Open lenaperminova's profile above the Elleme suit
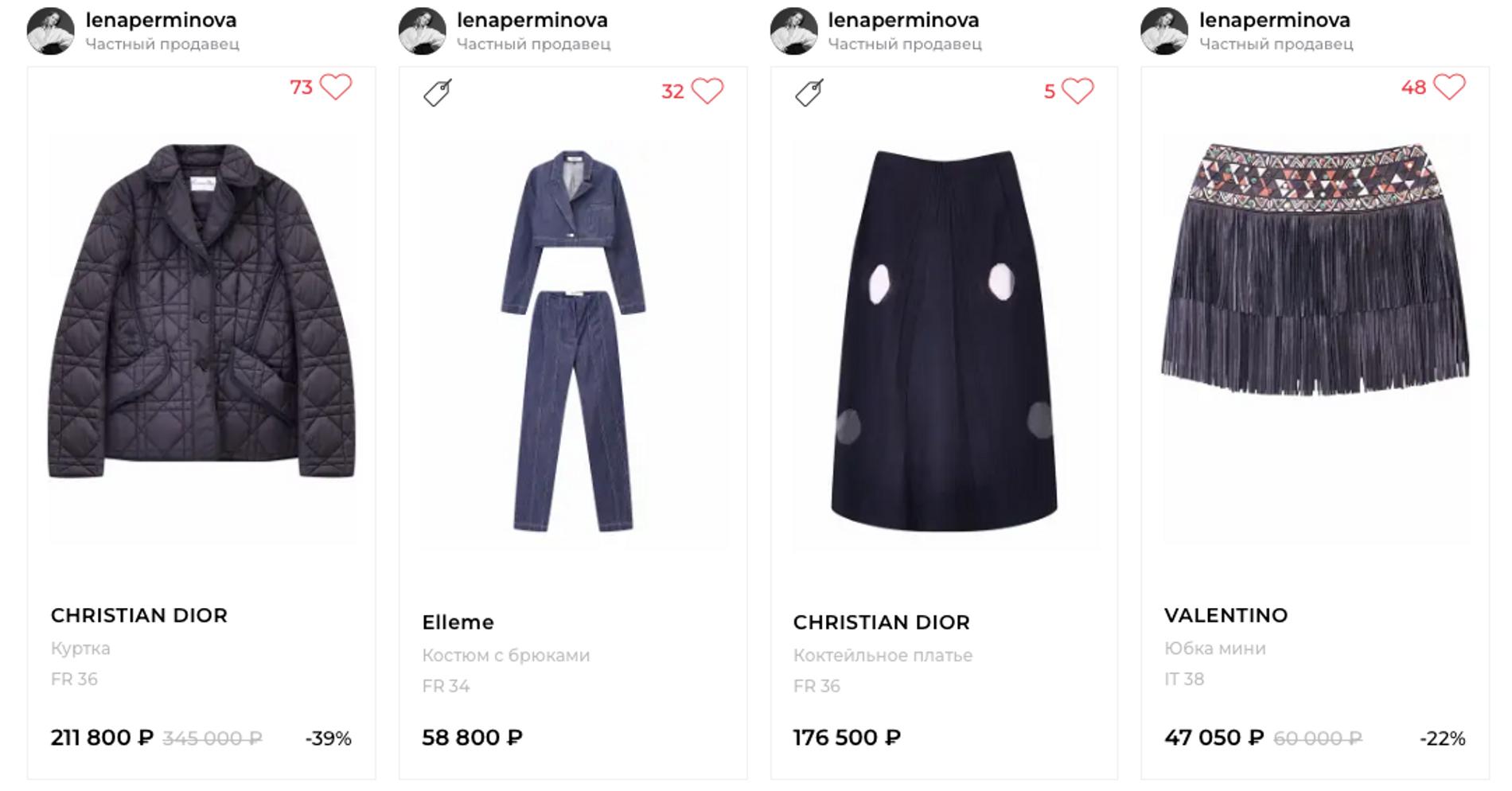1512x791 pixels. tap(532, 21)
